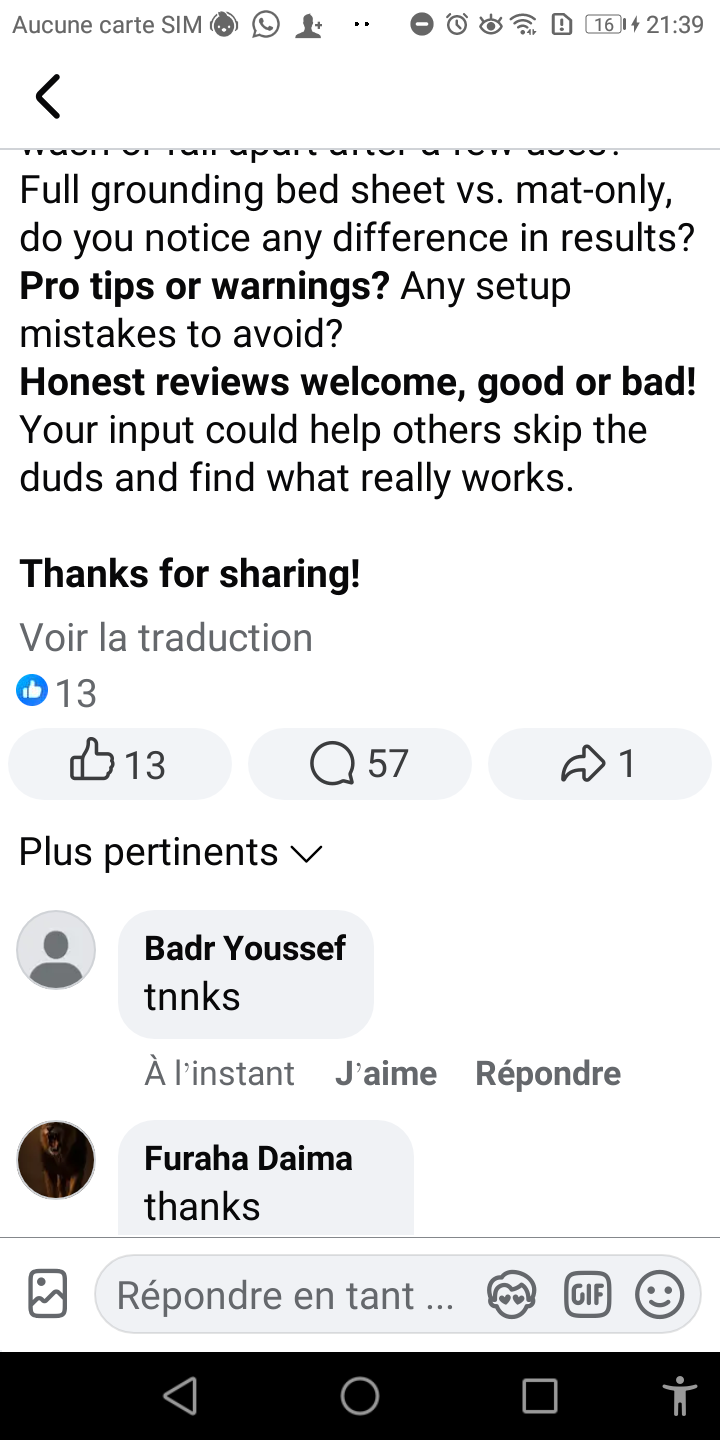Image resolution: width=720 pixels, height=1440 pixels.
Task: Like the post with thumbs-up button
Action: 119,764
